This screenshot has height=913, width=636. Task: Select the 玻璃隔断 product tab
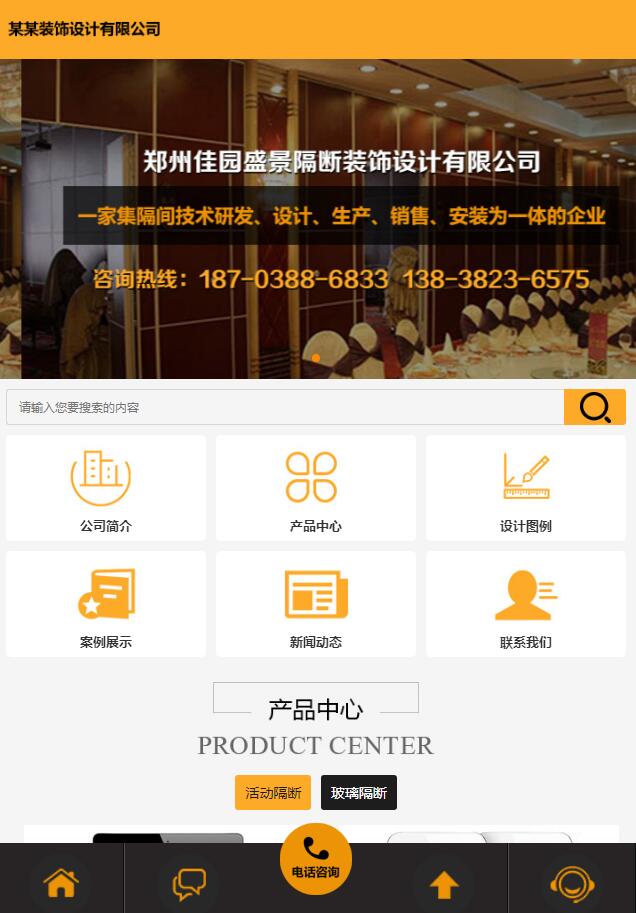(359, 793)
